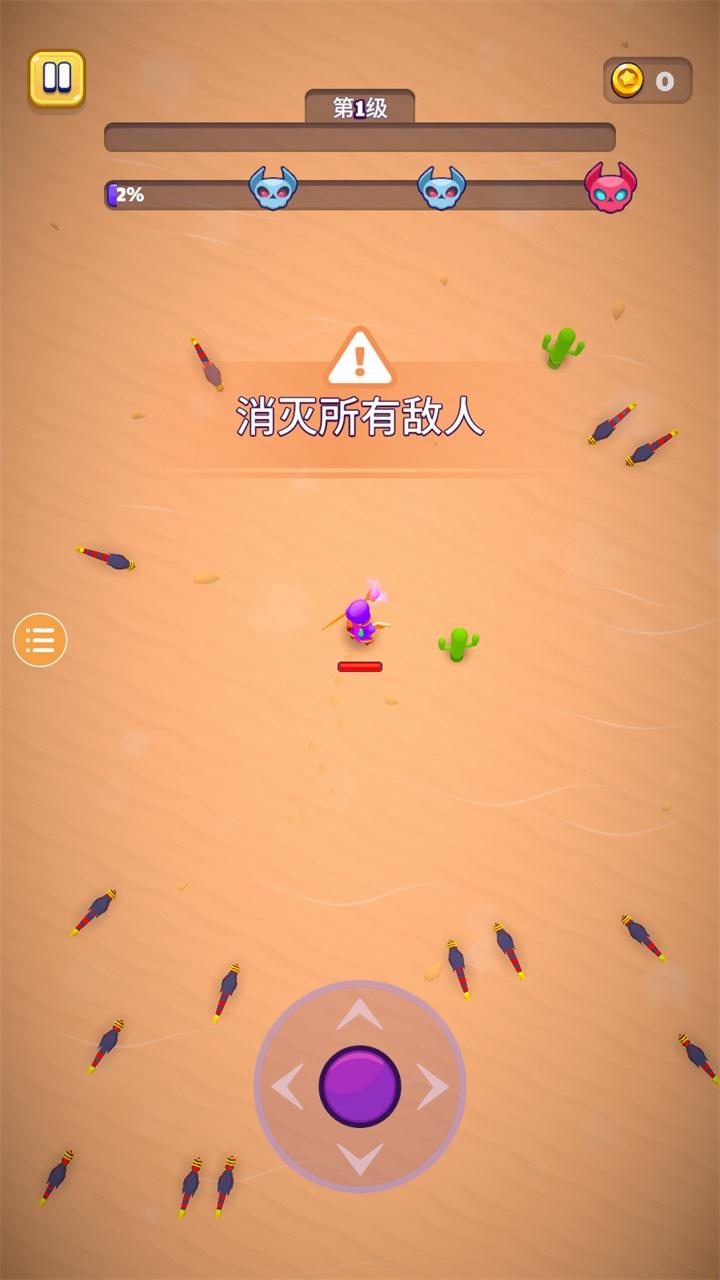
Task: Pause the game
Action: pos(57,78)
